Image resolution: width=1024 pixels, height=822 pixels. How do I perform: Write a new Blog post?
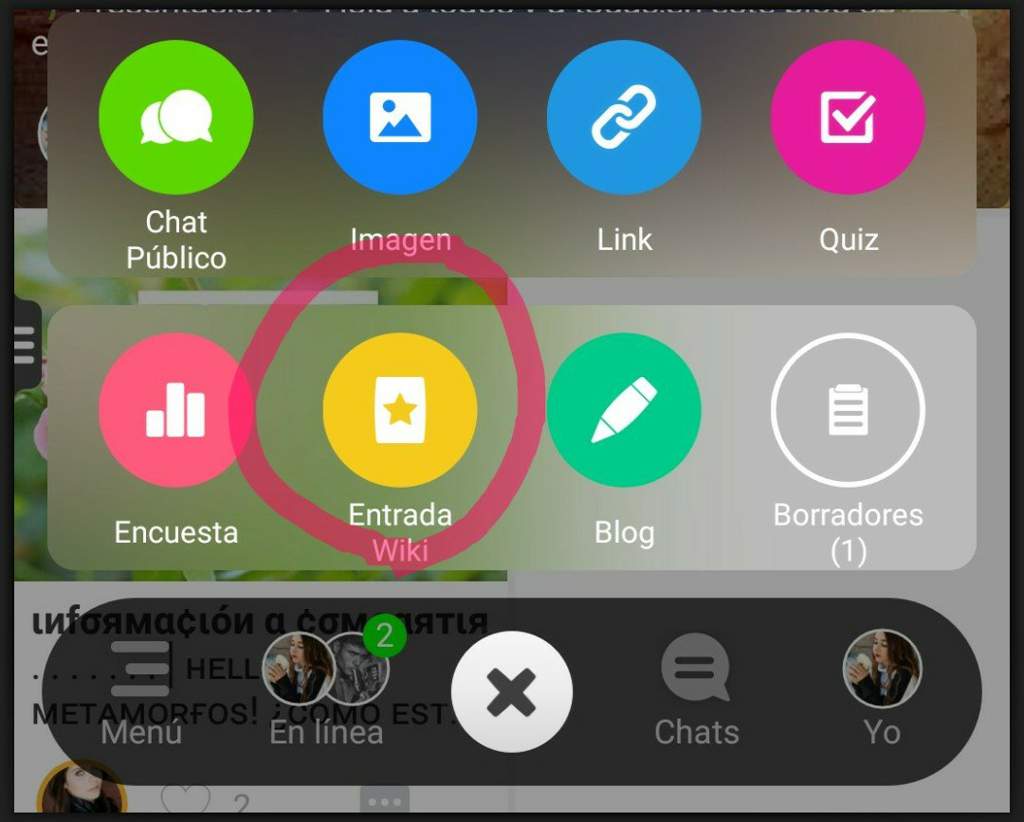624,410
